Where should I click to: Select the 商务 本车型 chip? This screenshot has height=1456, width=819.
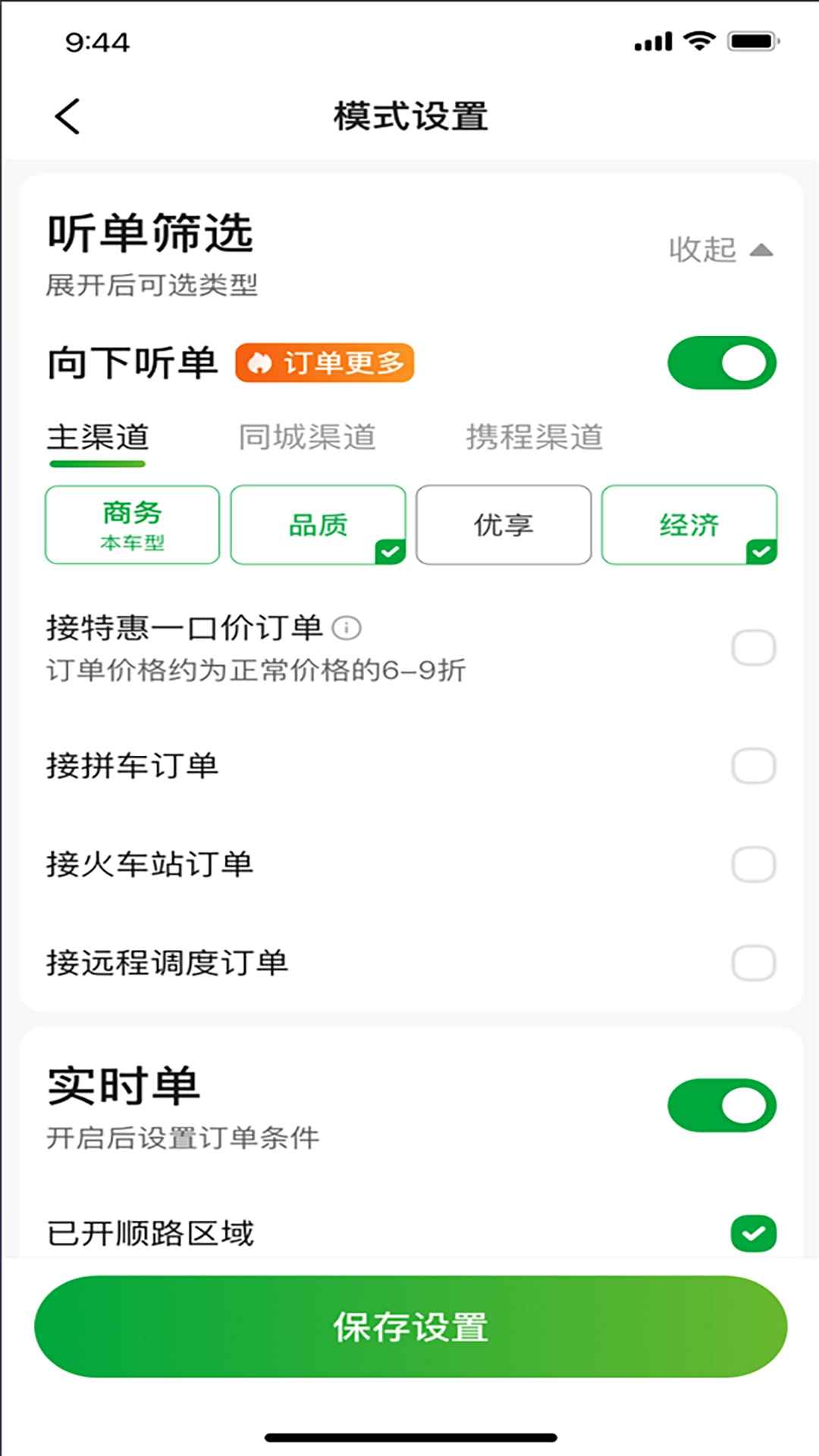tap(132, 525)
